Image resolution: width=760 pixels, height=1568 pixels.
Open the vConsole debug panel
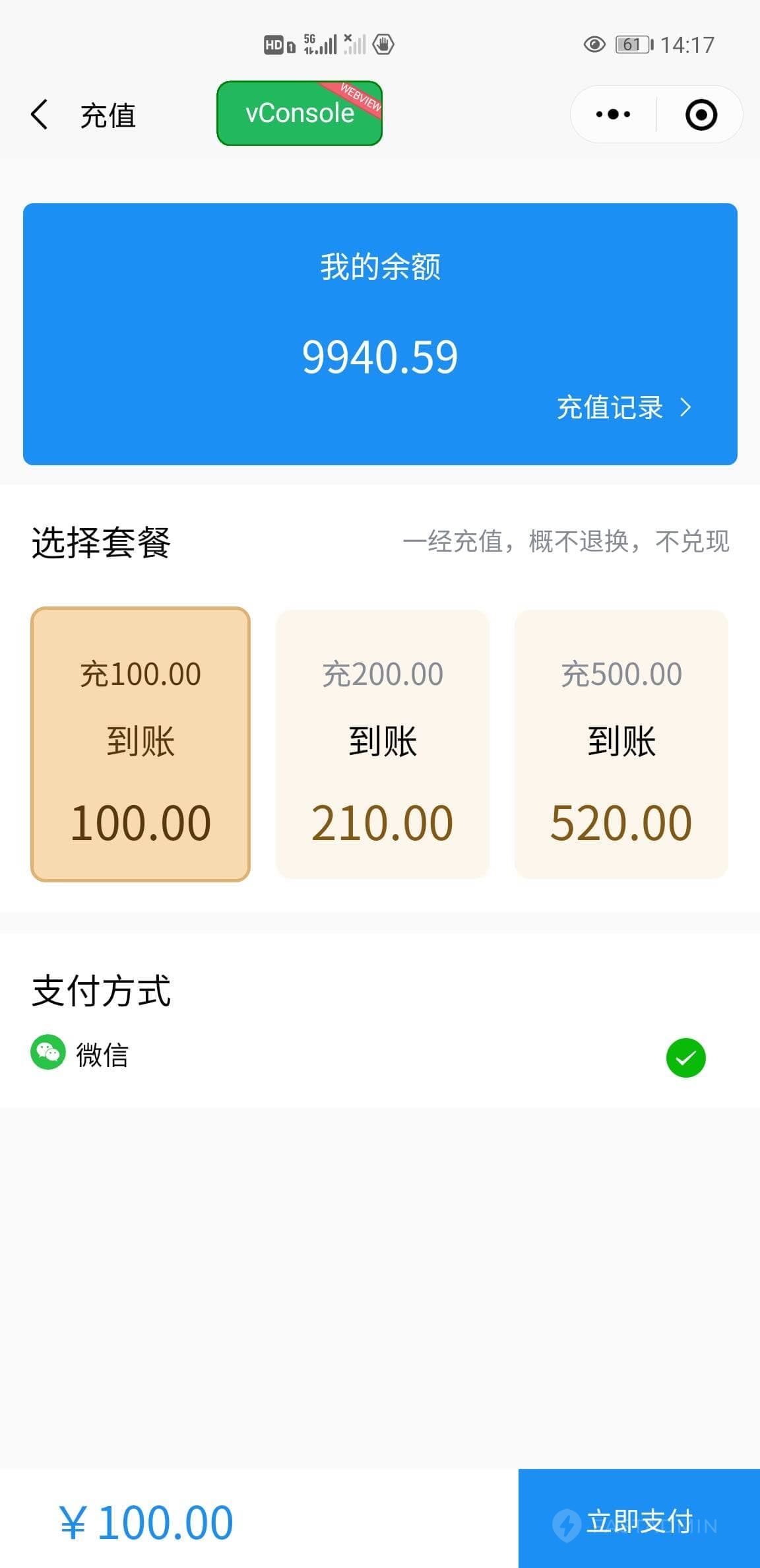(300, 114)
